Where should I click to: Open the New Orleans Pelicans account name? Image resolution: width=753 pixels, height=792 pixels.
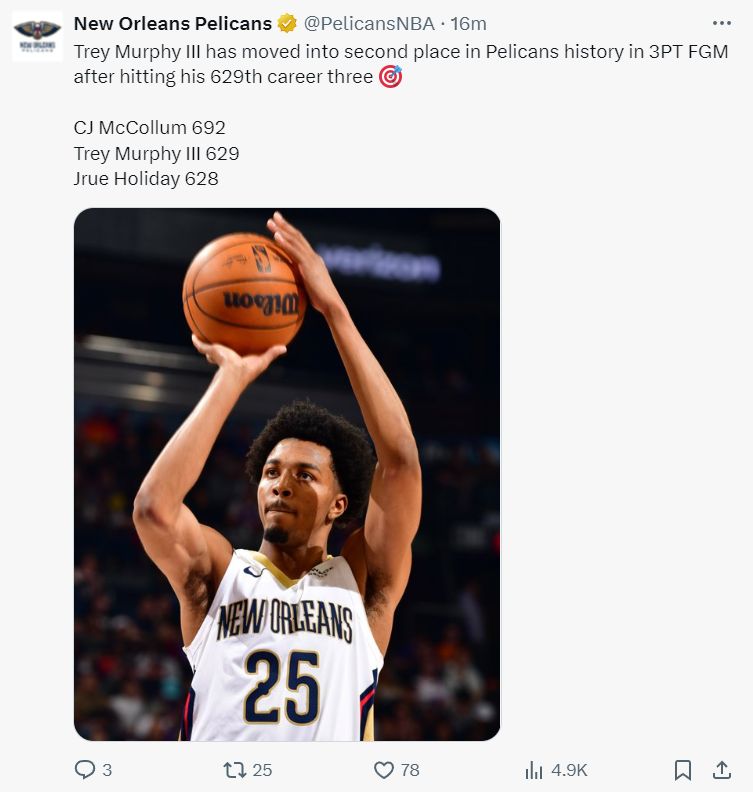[172, 23]
